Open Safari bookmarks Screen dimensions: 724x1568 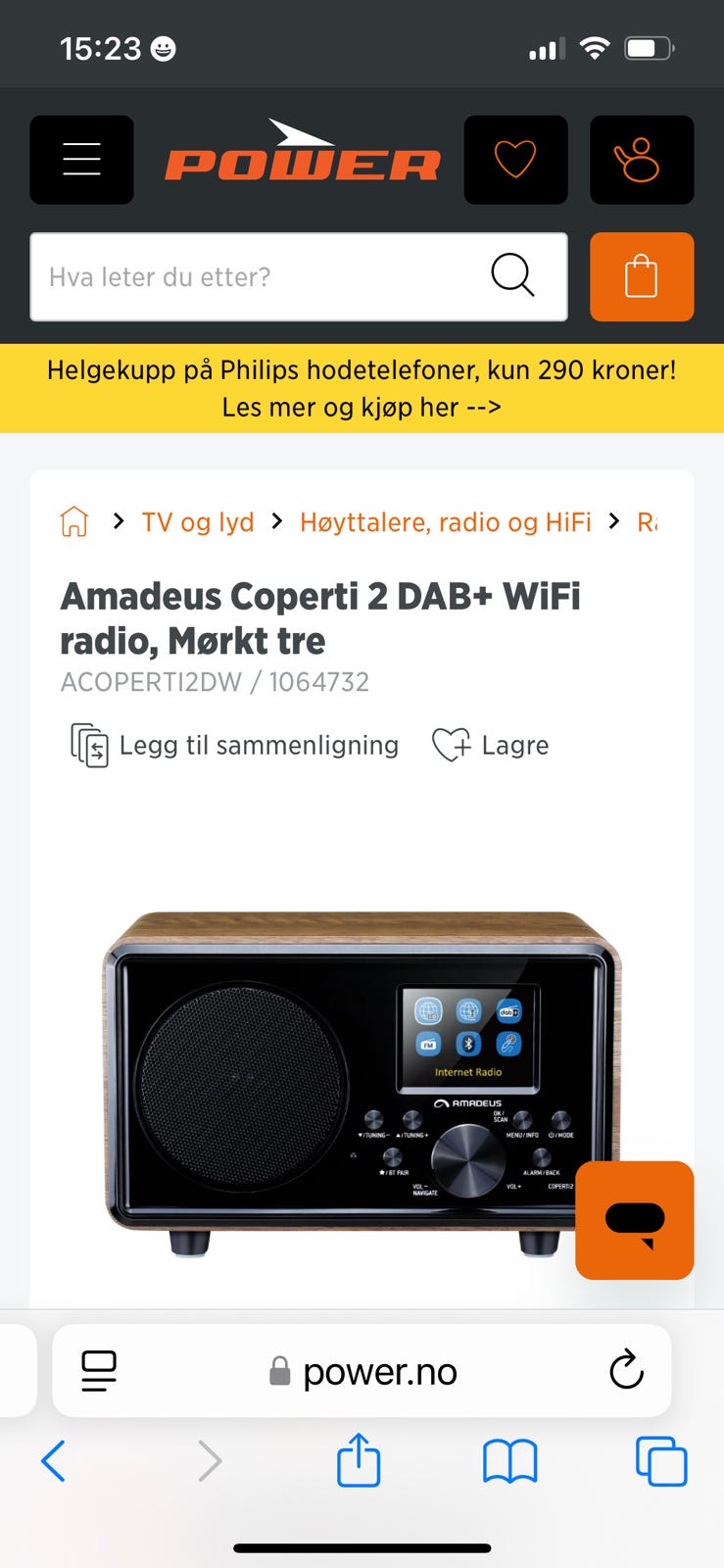509,1461
